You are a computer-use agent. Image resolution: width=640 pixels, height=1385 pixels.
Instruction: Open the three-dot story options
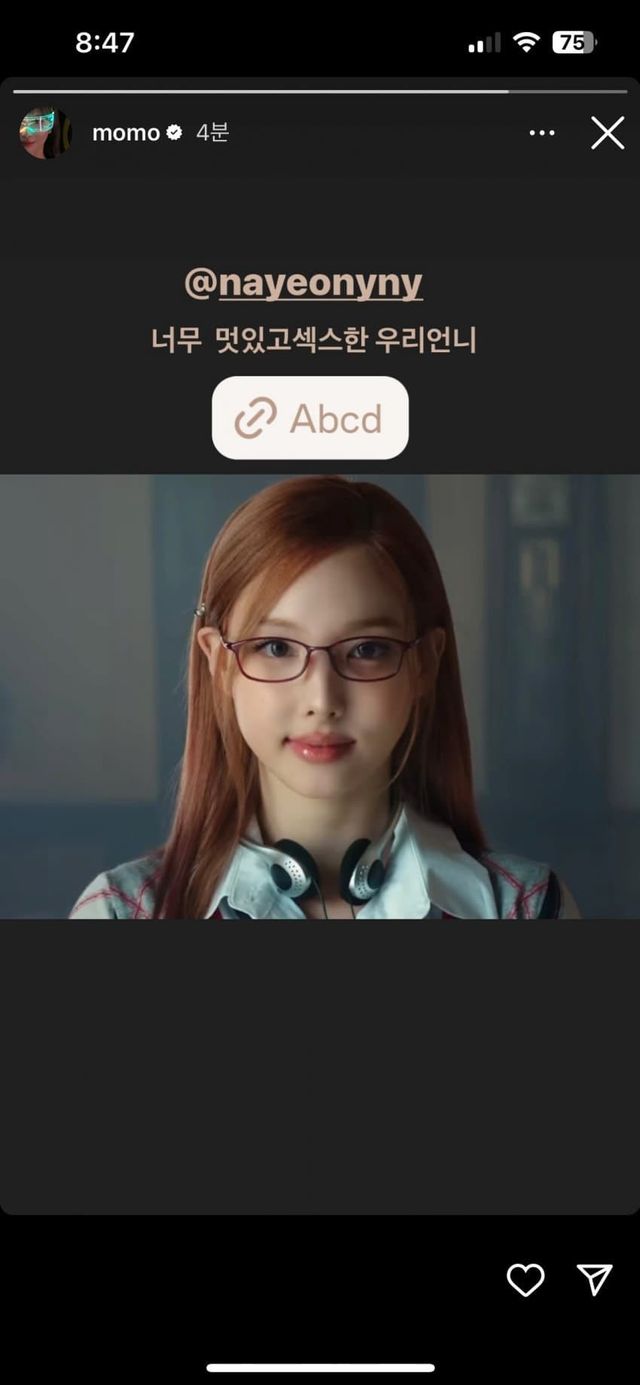click(x=542, y=133)
